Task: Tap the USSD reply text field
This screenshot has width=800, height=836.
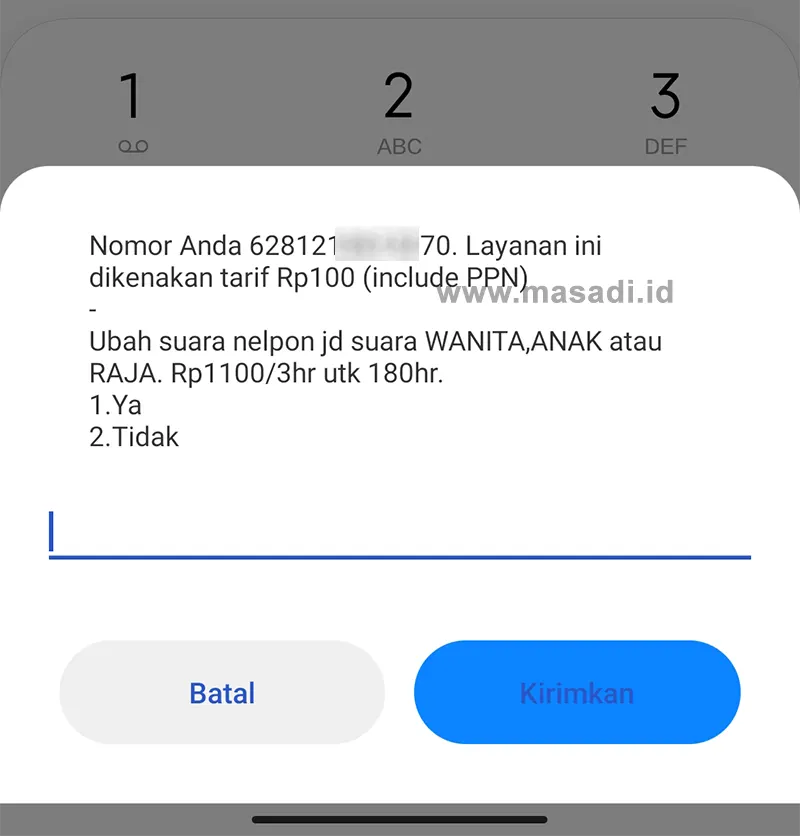Action: 400,532
